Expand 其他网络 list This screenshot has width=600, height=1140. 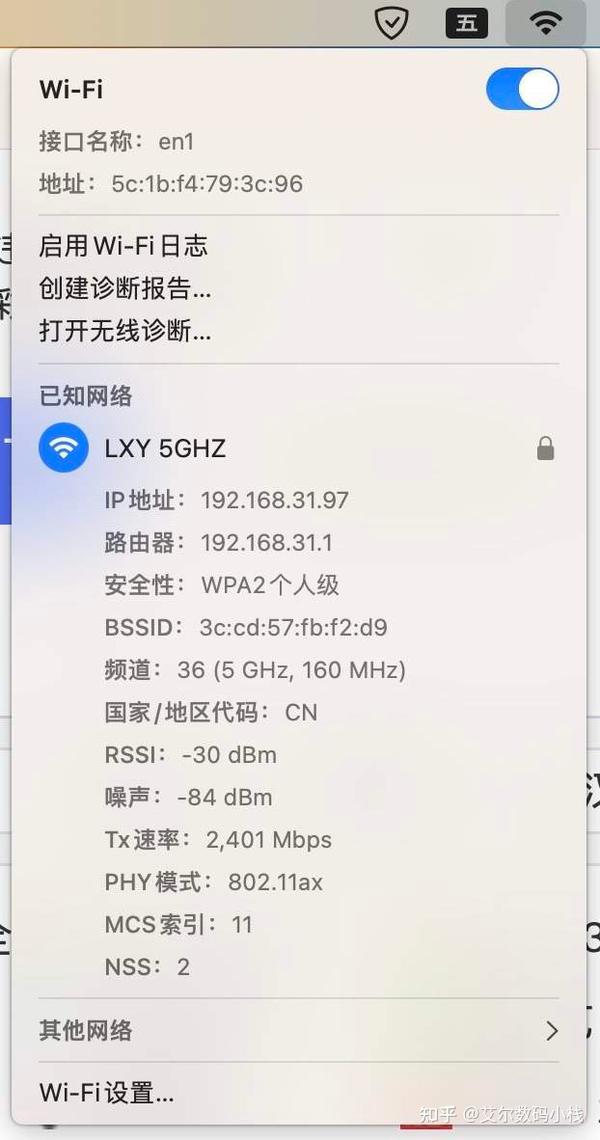click(x=298, y=1030)
